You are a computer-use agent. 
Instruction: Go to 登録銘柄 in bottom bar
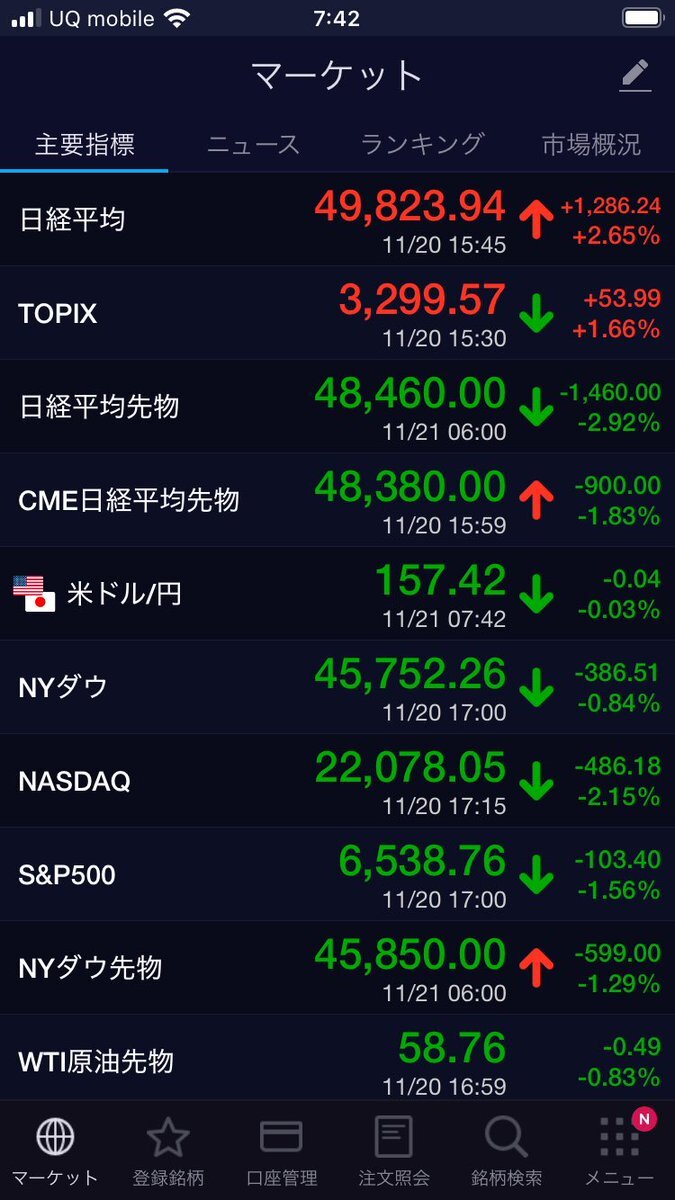[x=168, y=1150]
